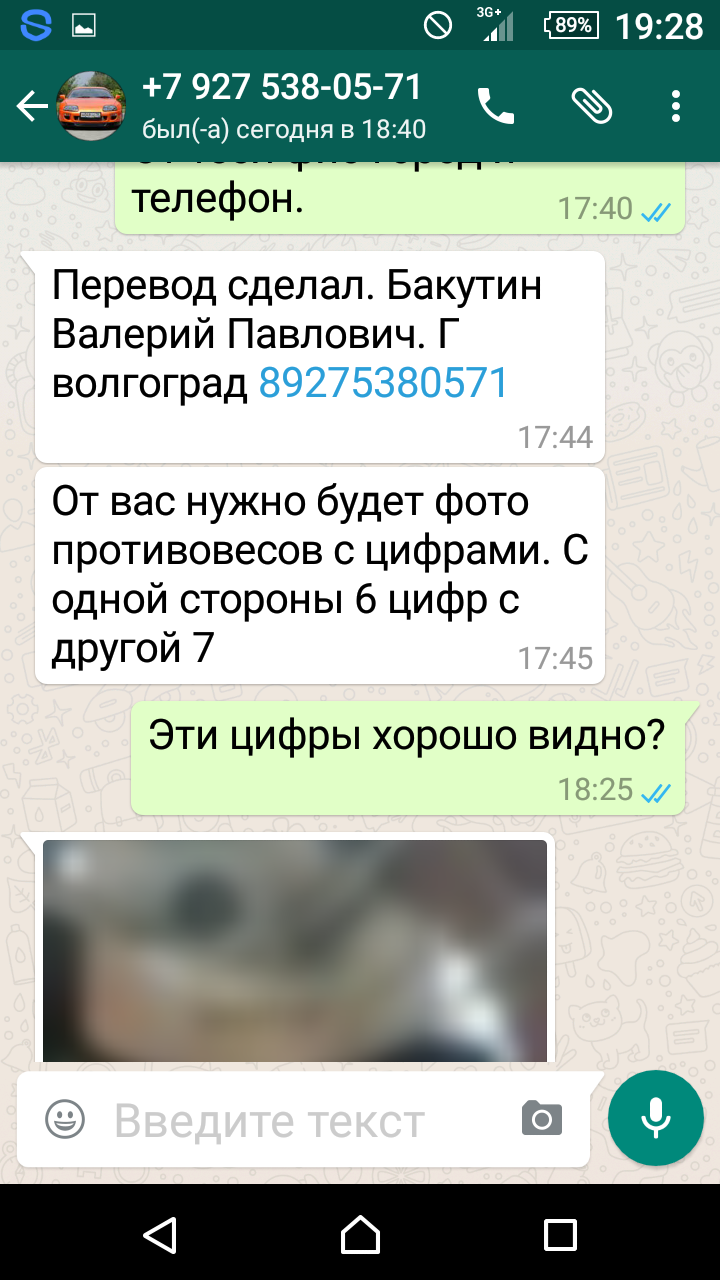Viewport: 720px width, 1280px height.
Task: Open the overflow menu
Action: tap(677, 106)
